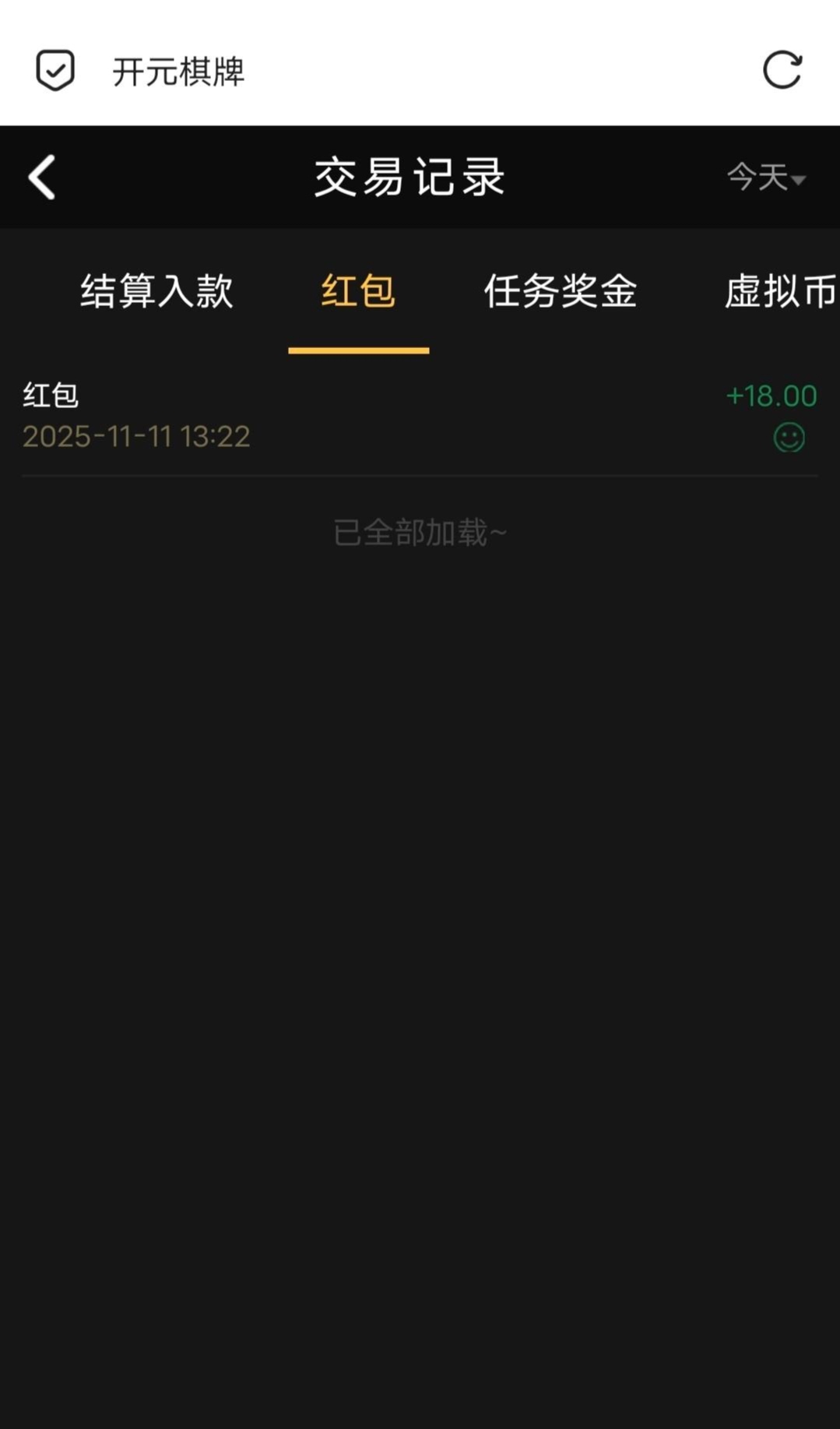
Task: Switch to the 虚拟币 tab
Action: [780, 292]
